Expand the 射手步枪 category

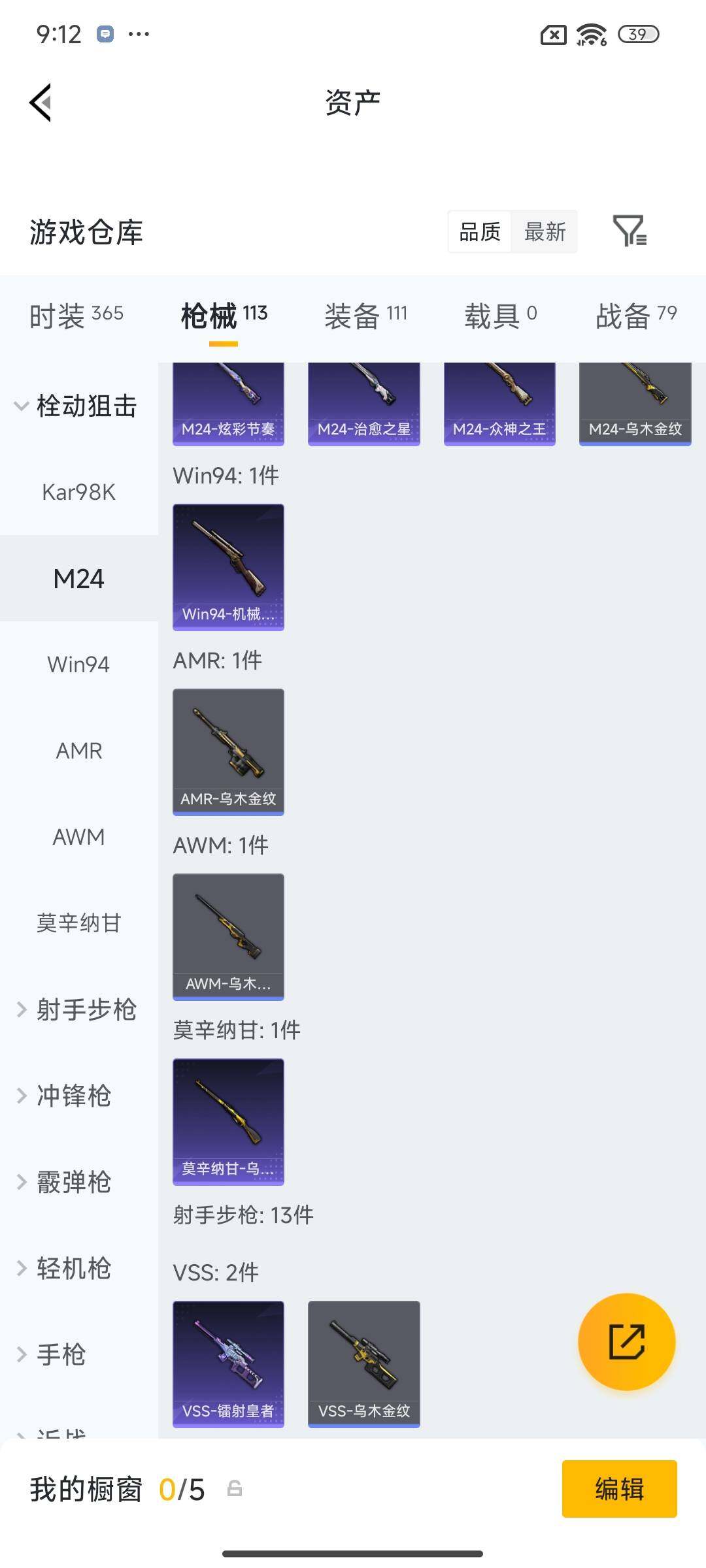(x=77, y=1010)
